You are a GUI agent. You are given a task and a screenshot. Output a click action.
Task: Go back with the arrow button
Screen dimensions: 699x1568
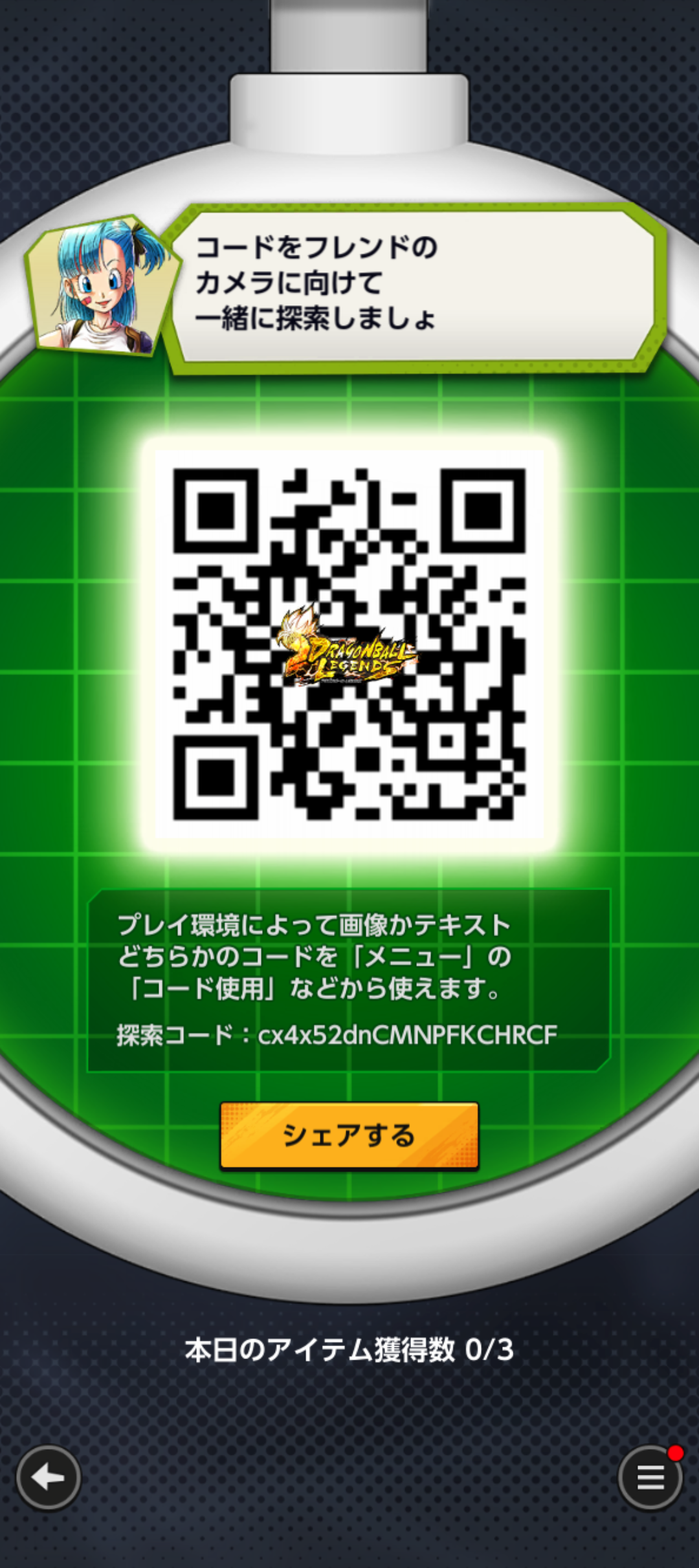pos(49,1477)
